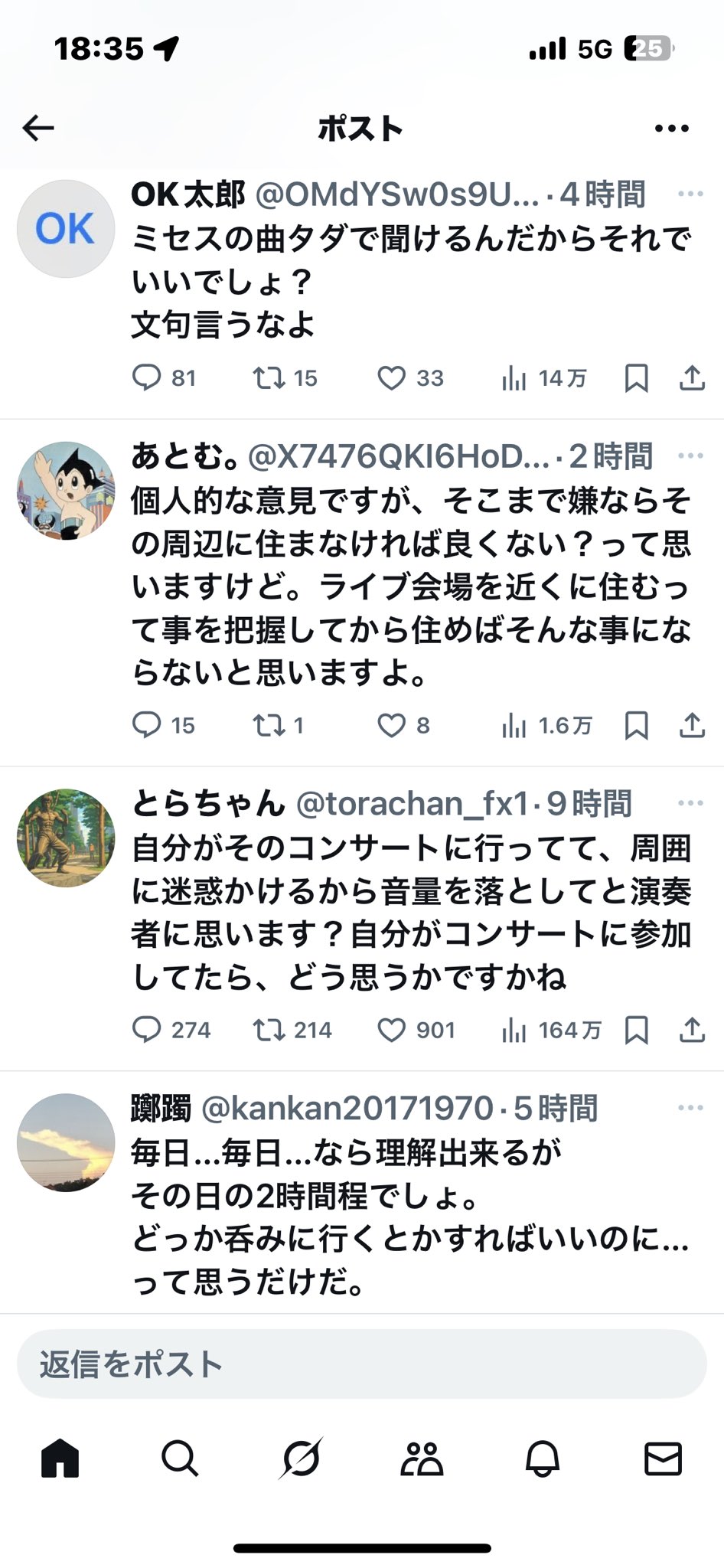Tap the 返信をポスト reply field
The height and width of the screenshot is (1568, 724).
pyautogui.click(x=361, y=1364)
